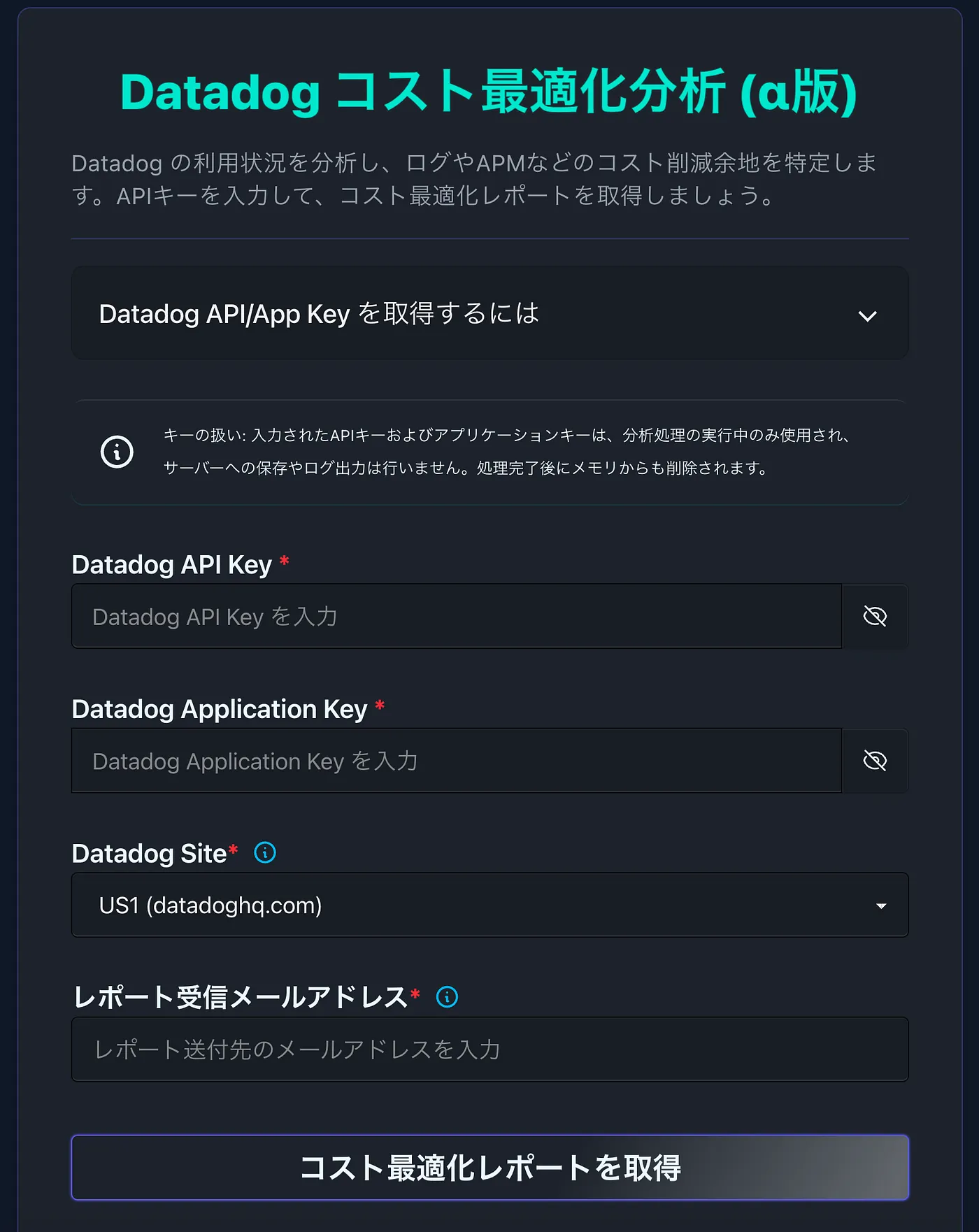The image size is (979, 1232).
Task: Focus the Datadog Application Key input field
Action: tap(456, 761)
